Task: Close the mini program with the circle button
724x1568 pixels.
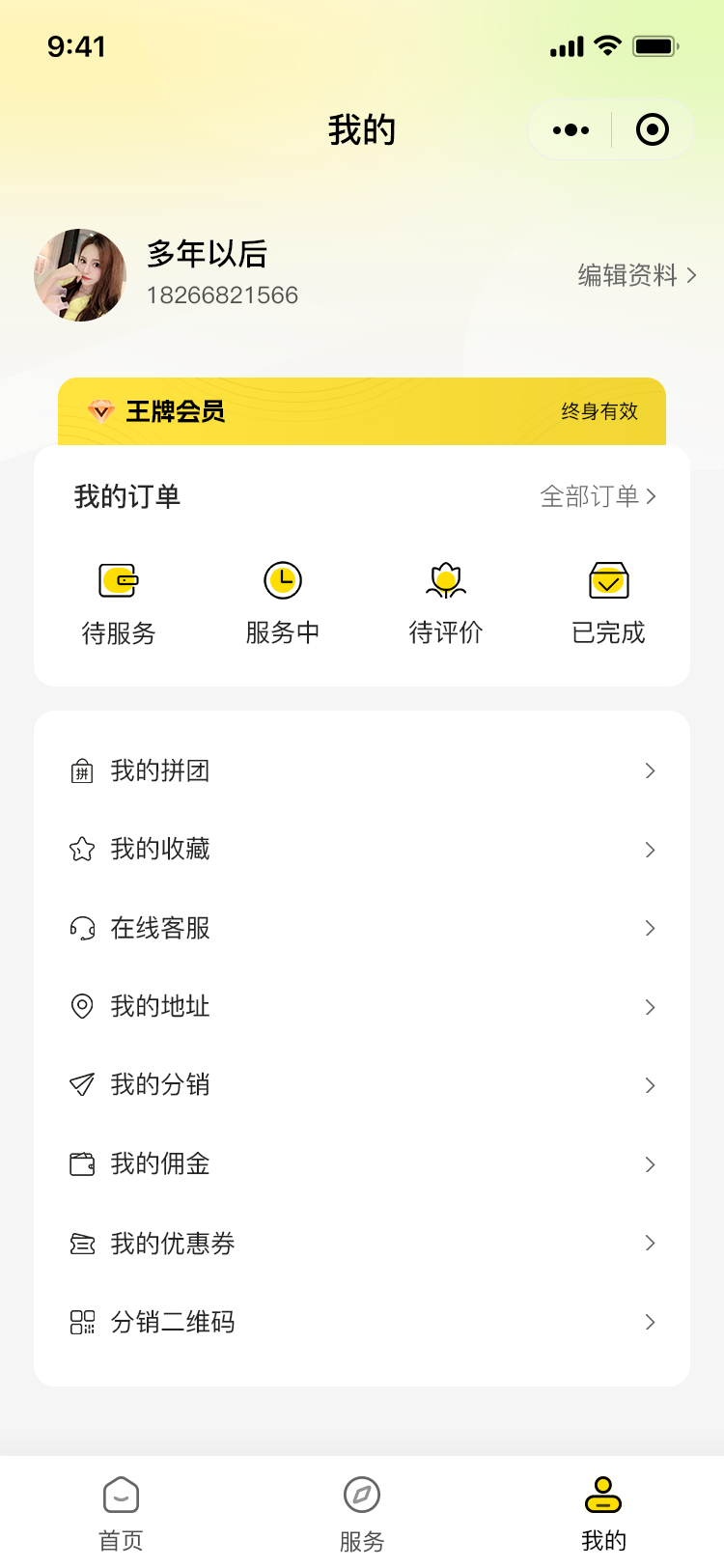Action: click(x=653, y=130)
